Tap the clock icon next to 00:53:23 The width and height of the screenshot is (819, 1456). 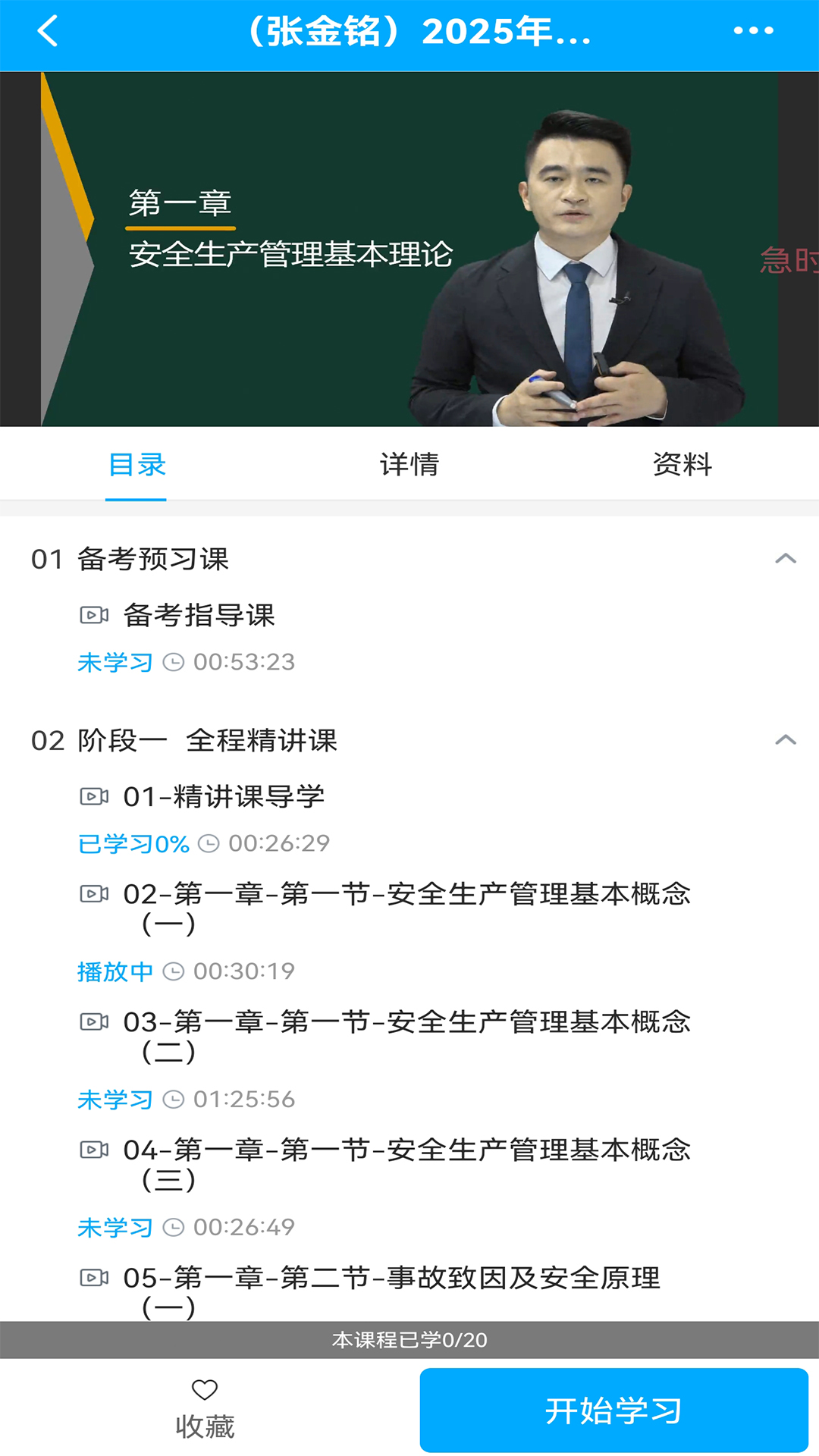[176, 661]
